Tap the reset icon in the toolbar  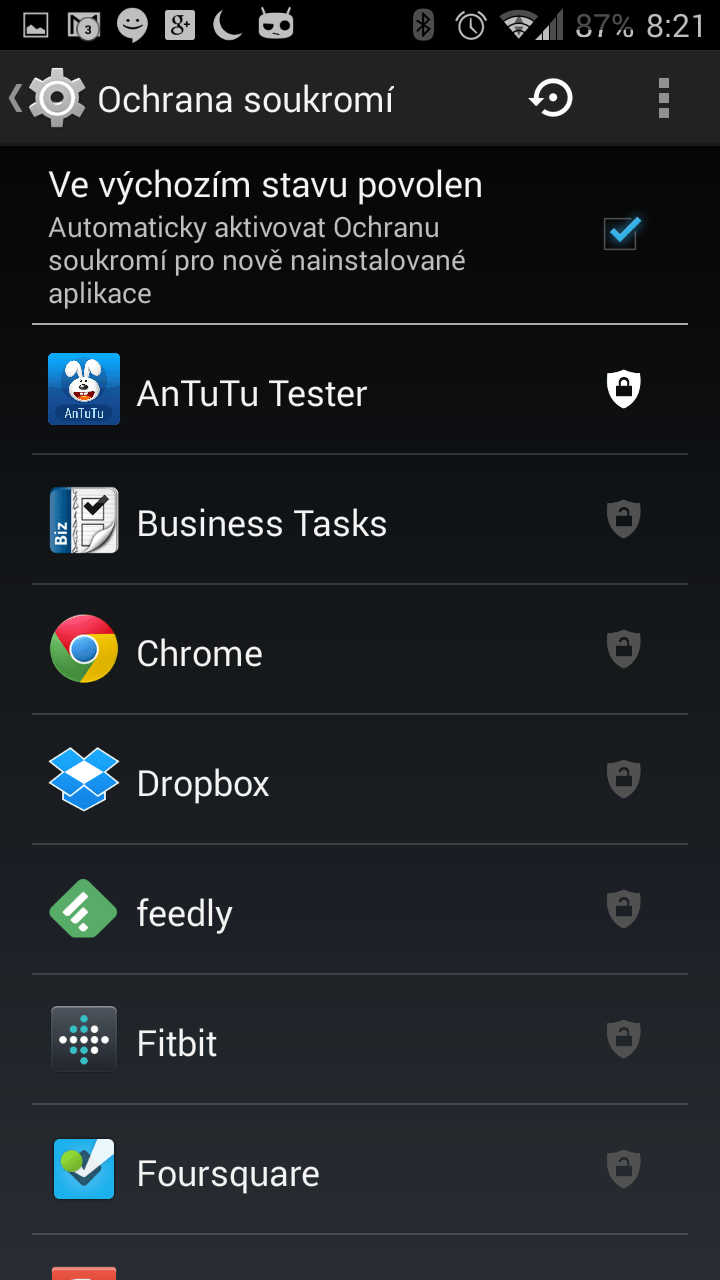pos(551,98)
